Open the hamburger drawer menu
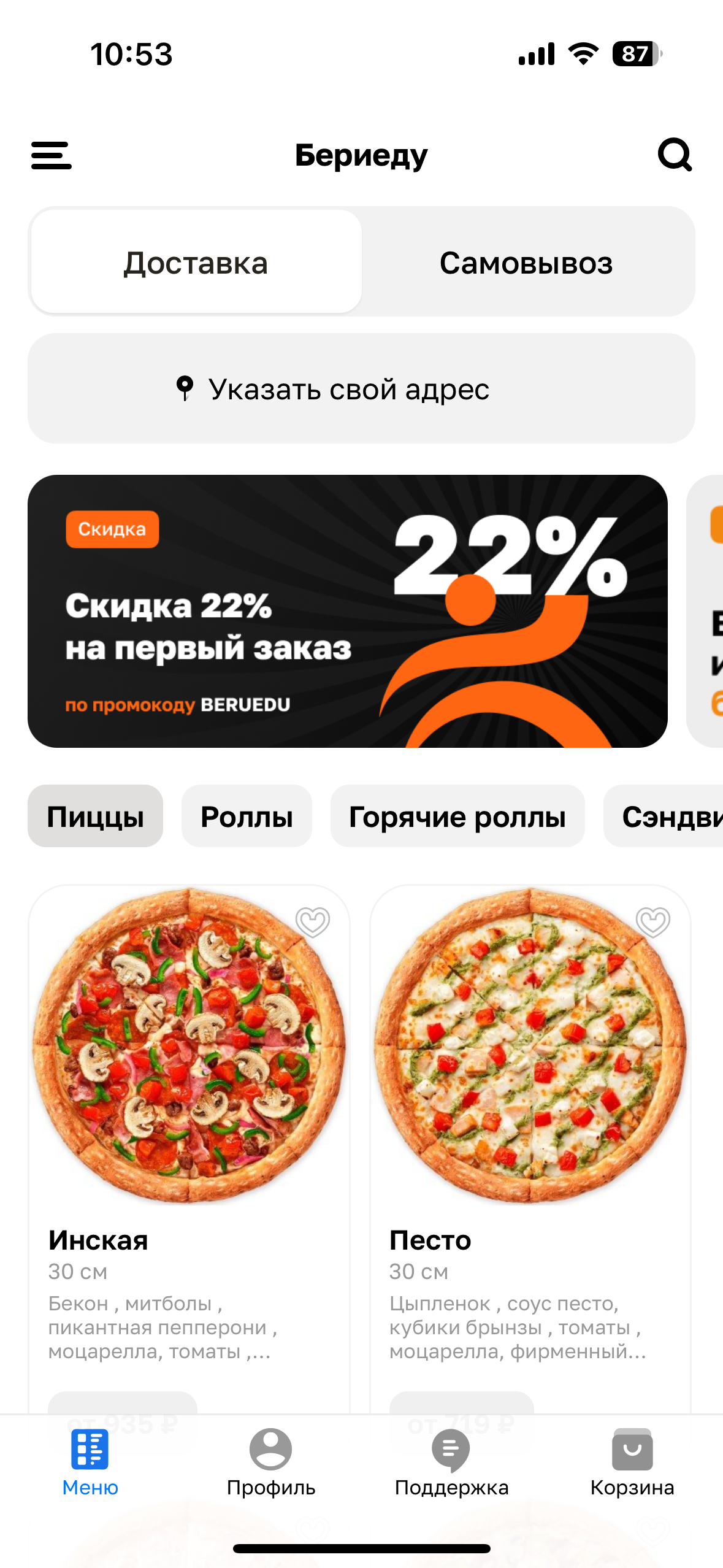723x1568 pixels. [52, 155]
